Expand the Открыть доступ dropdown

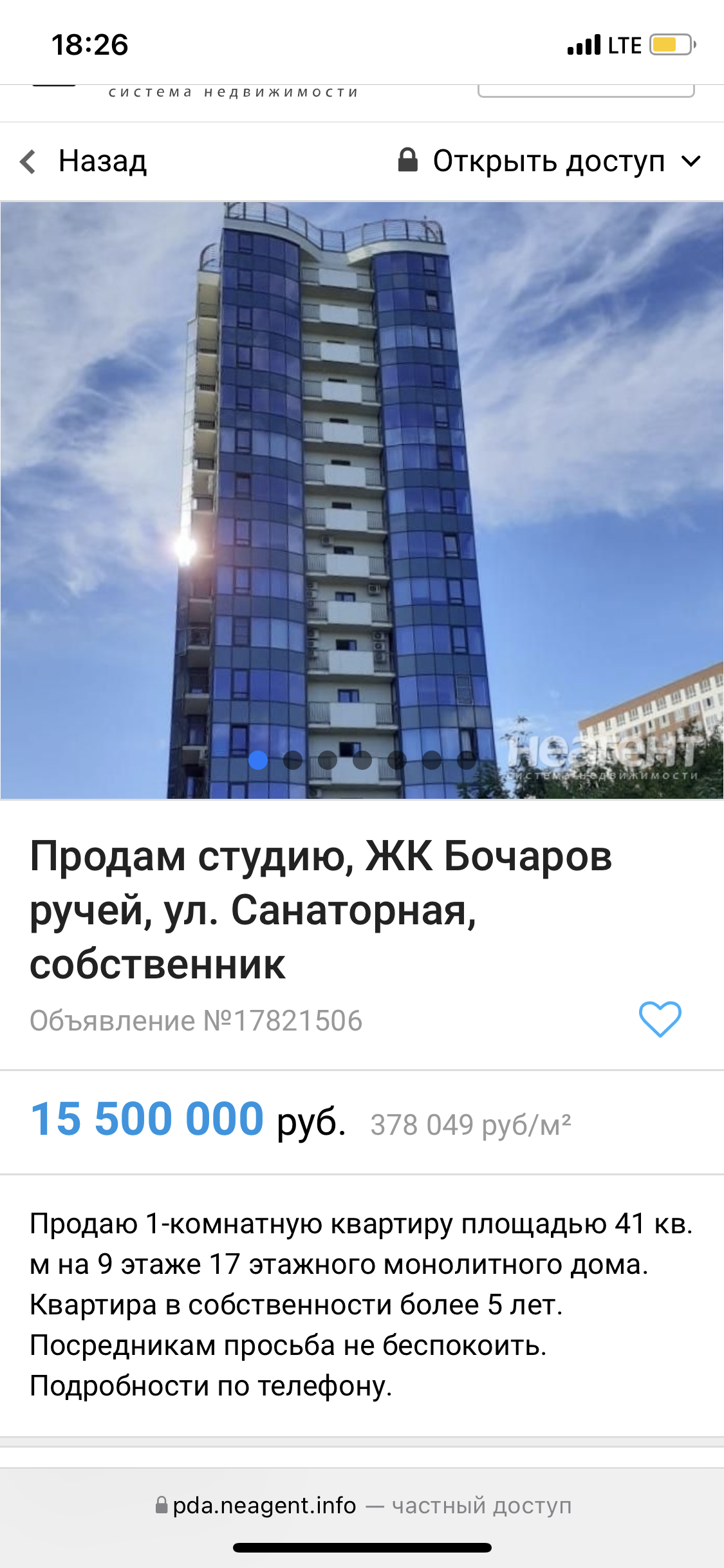(x=549, y=161)
